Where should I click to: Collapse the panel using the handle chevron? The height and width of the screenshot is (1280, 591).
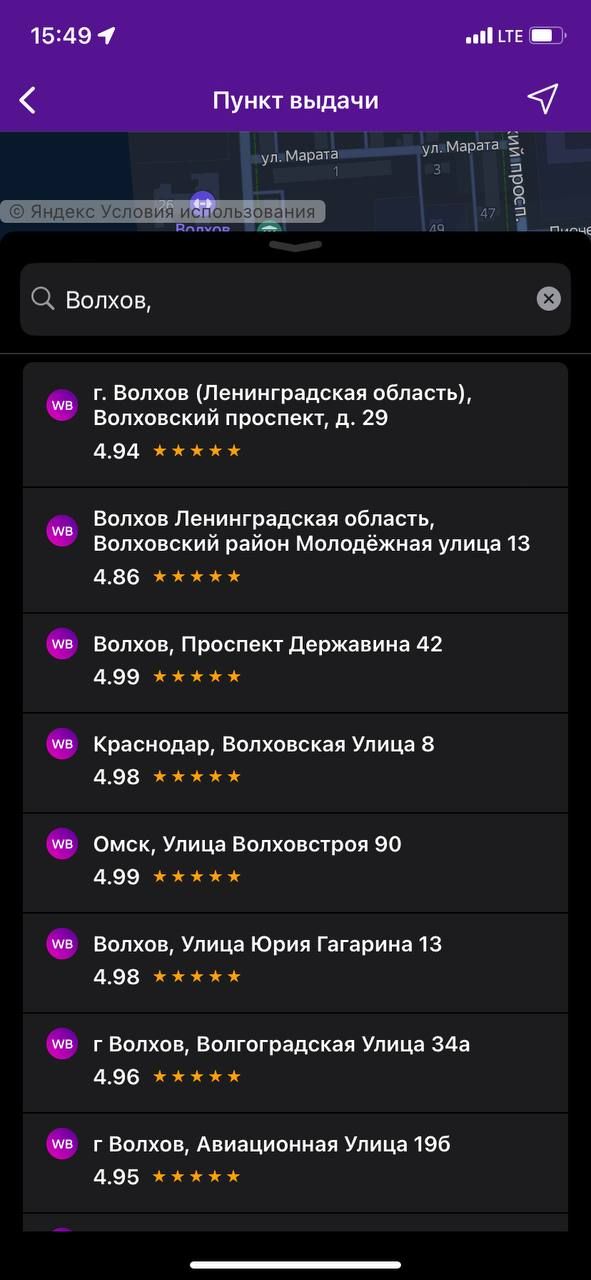(295, 246)
